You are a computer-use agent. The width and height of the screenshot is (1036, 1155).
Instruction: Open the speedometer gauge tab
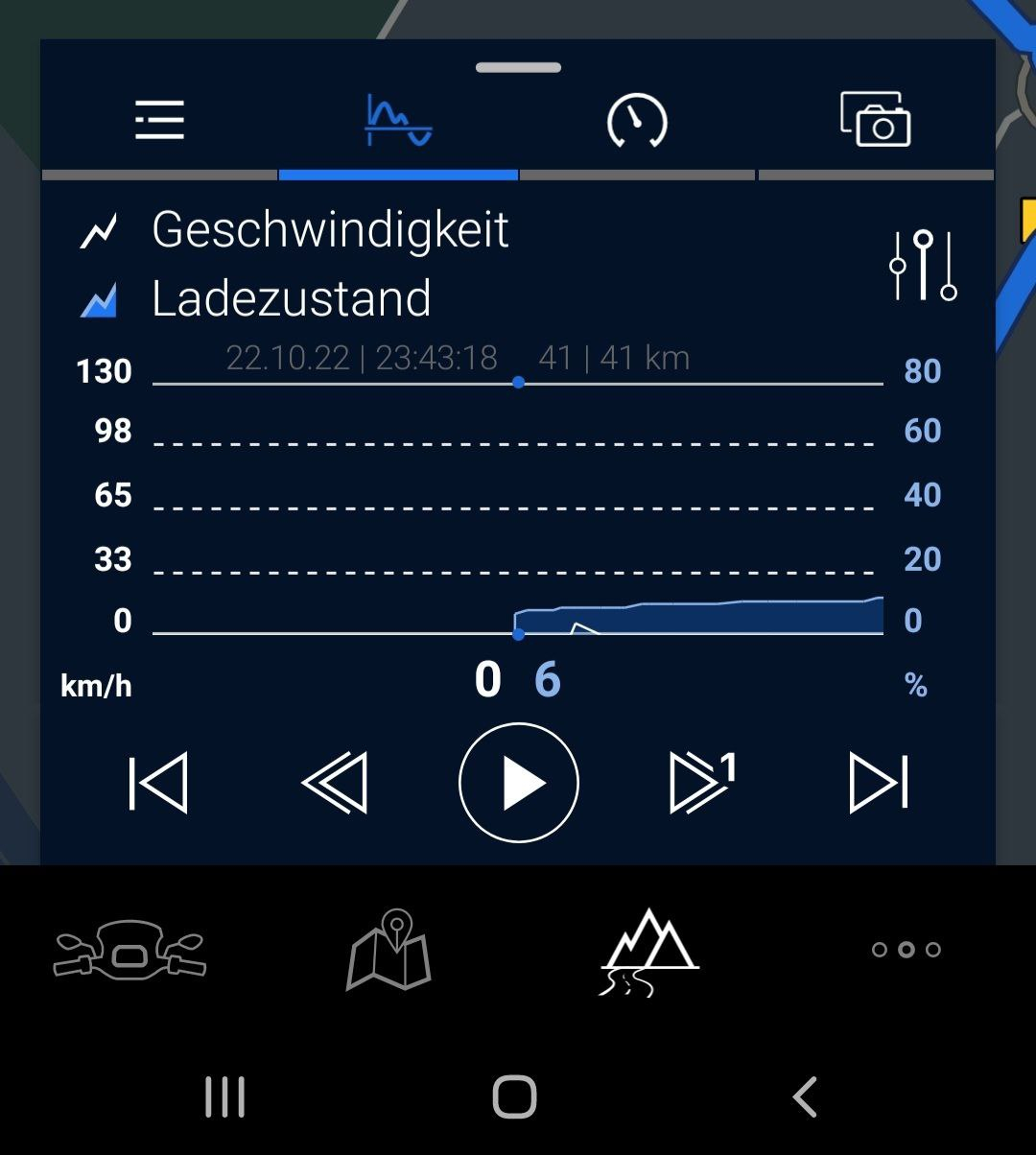[637, 122]
